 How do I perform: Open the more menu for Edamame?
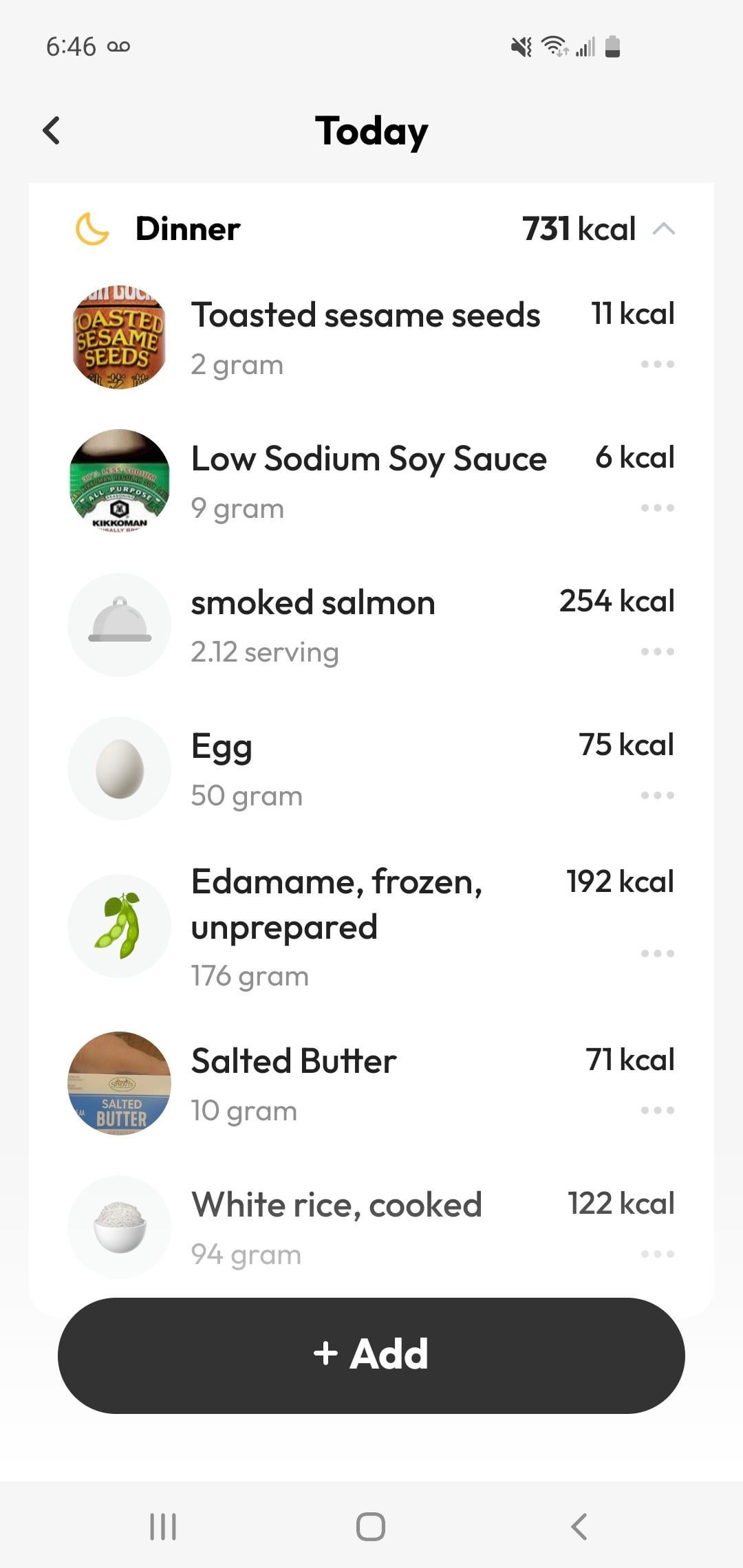(657, 953)
